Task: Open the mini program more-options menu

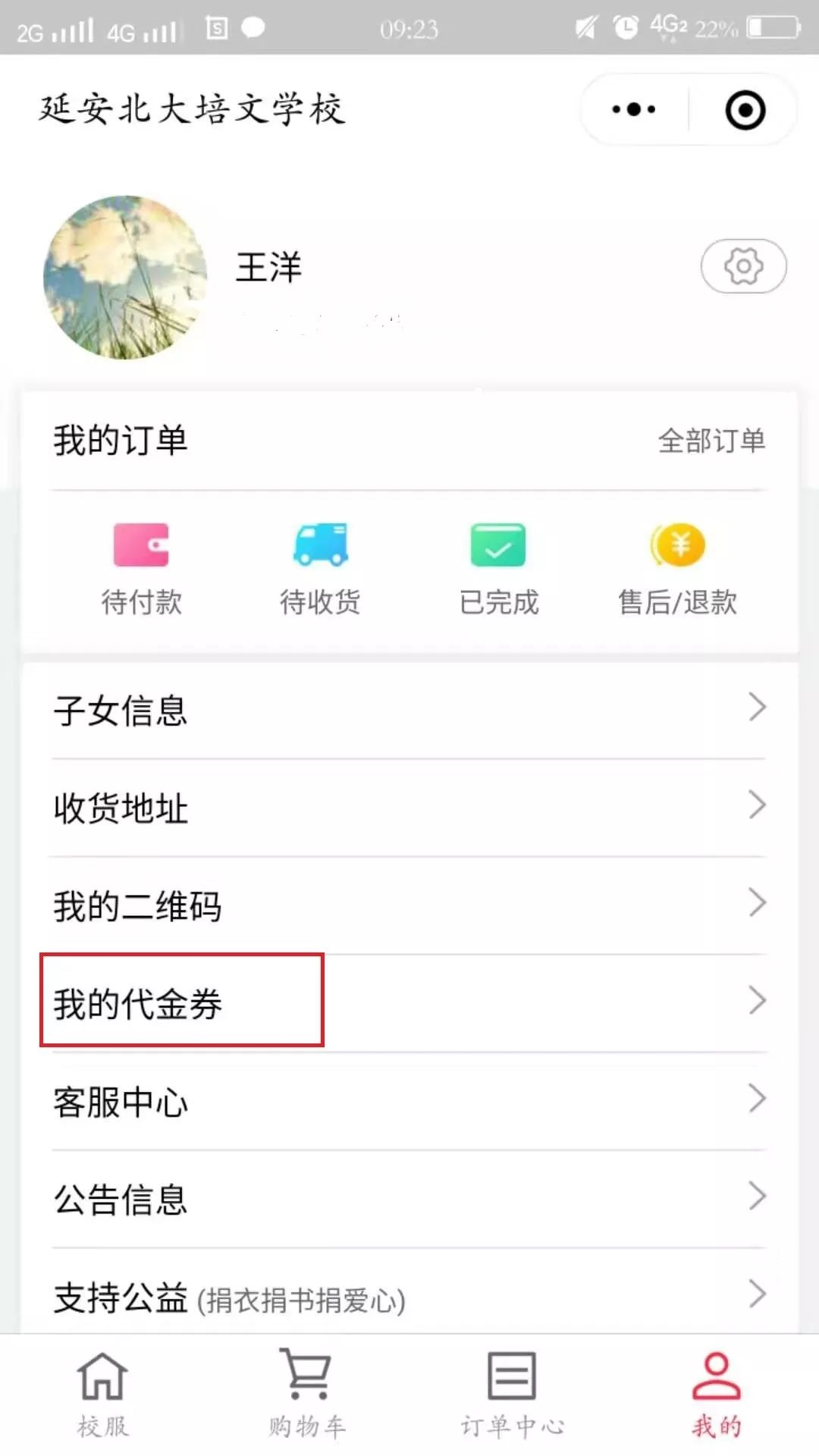Action: [634, 110]
